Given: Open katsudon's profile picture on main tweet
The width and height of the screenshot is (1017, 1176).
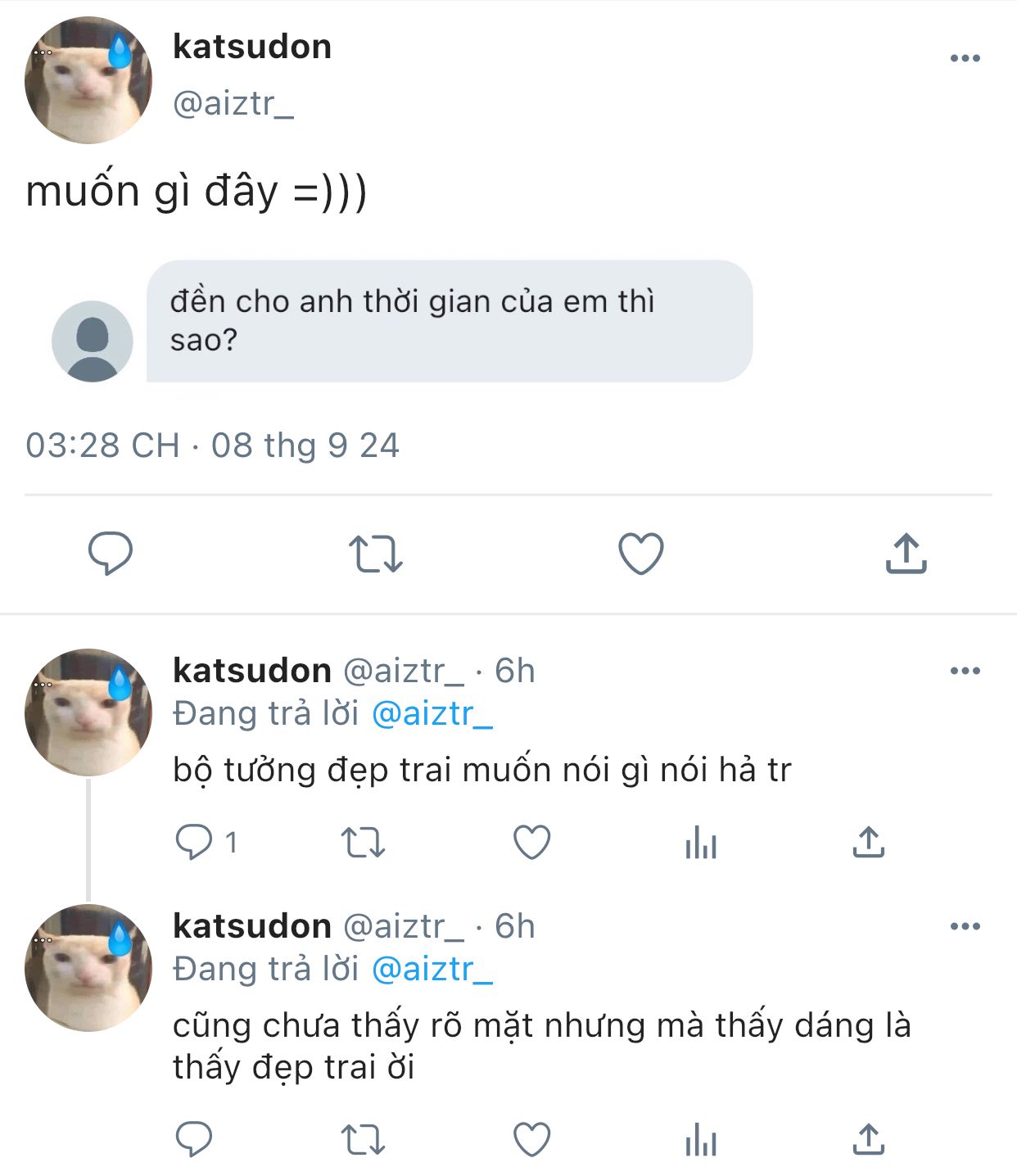Looking at the screenshot, I should 88,80.
